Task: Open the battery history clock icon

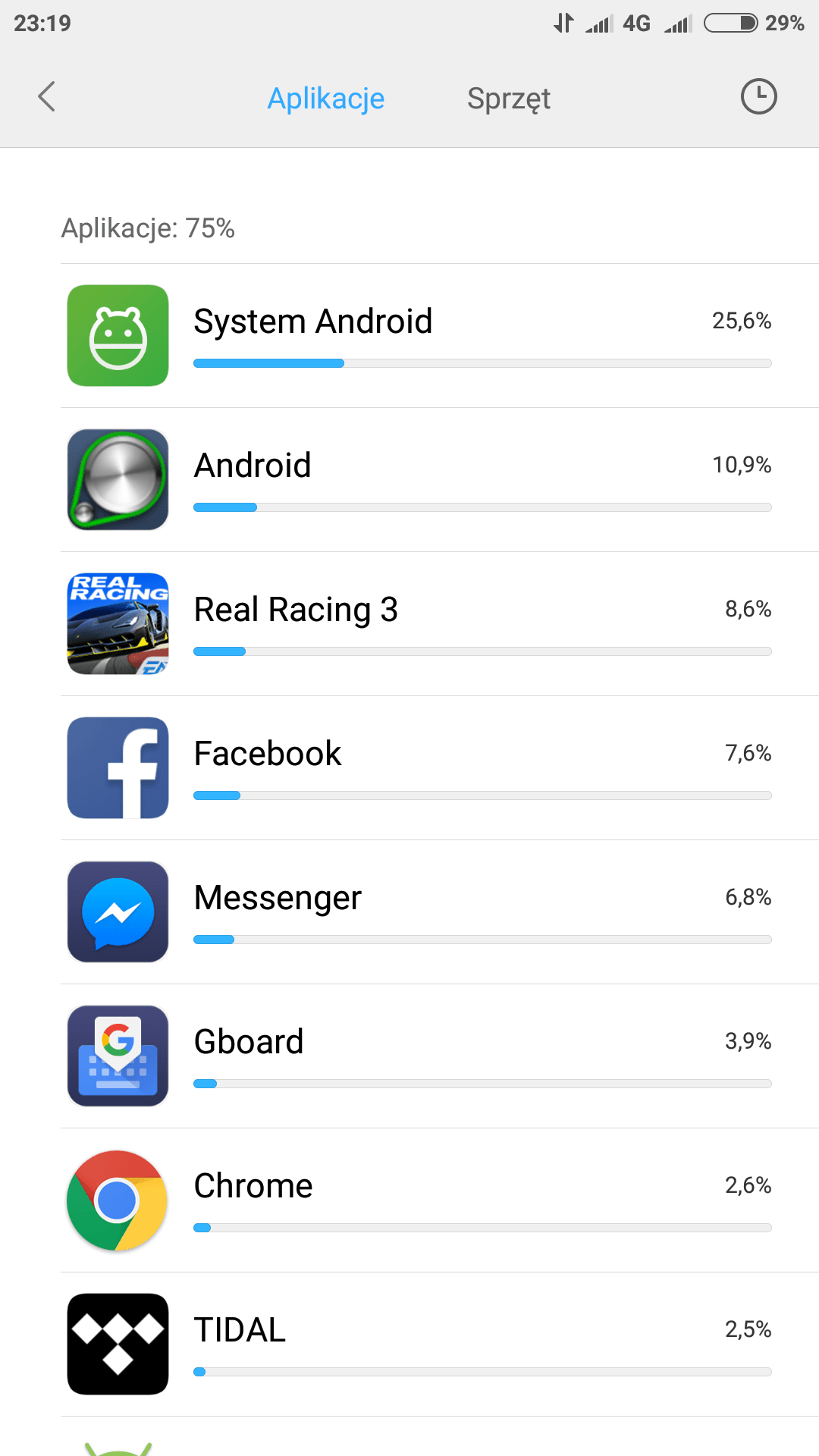Action: [x=758, y=97]
